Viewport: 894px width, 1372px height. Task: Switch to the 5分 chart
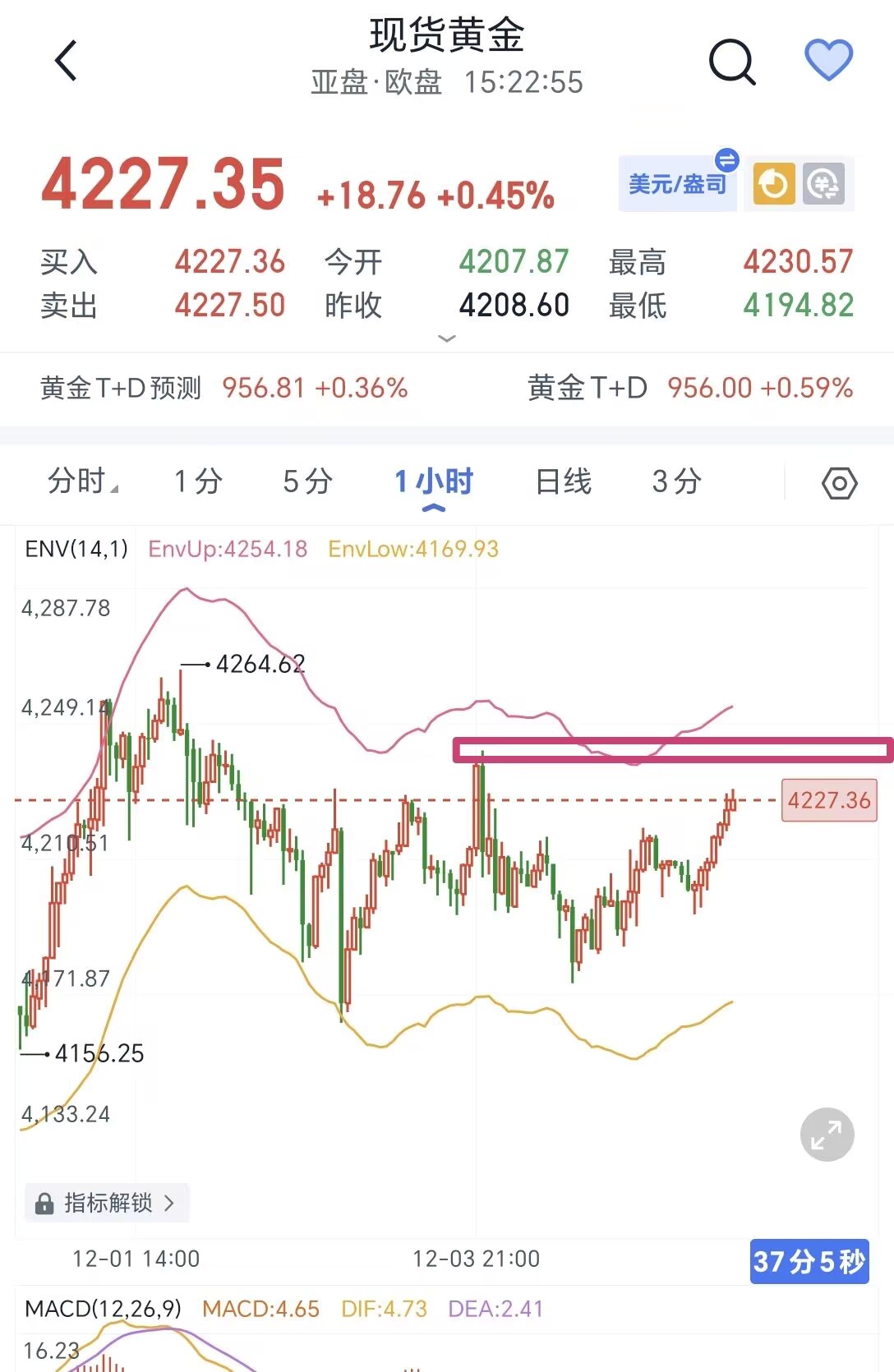pos(307,481)
